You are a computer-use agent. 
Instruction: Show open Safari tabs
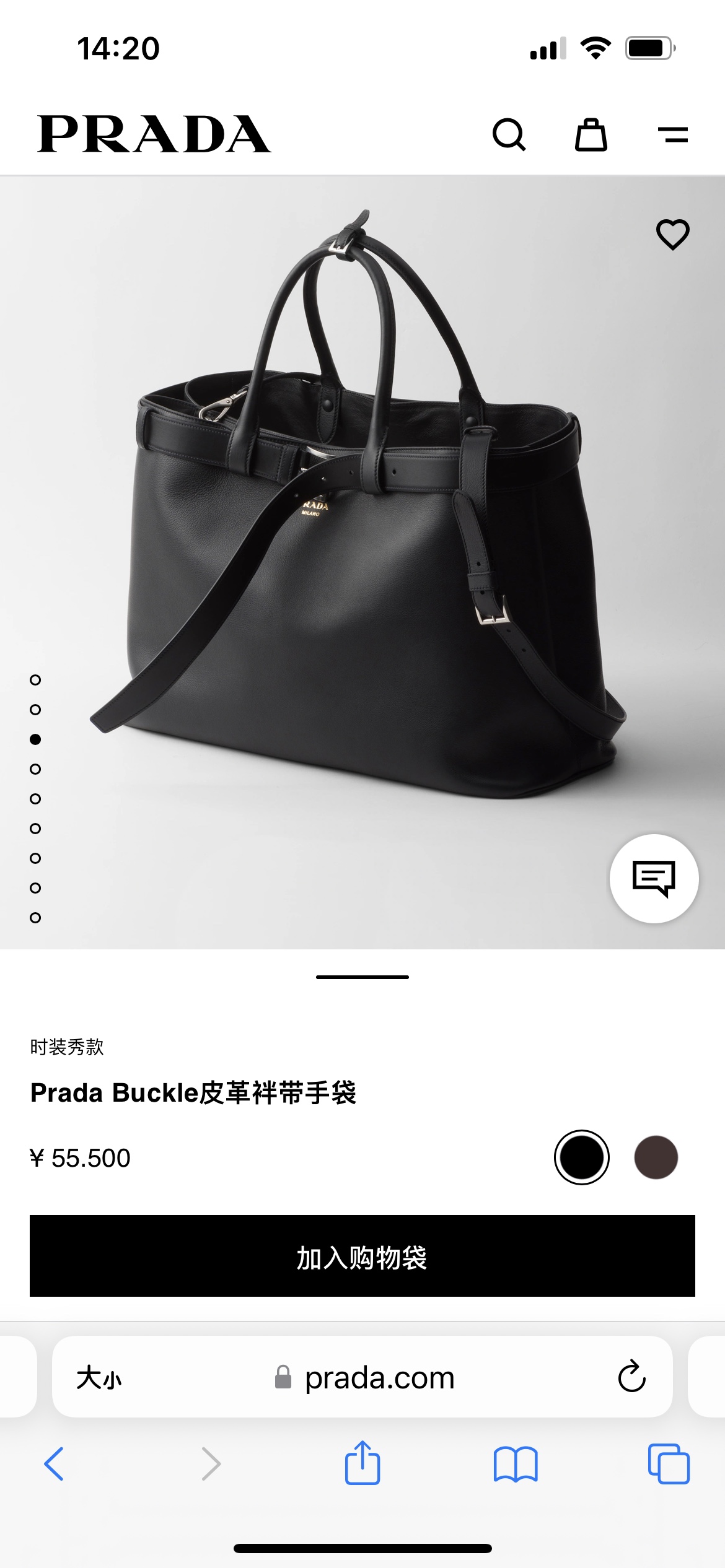click(x=669, y=1464)
